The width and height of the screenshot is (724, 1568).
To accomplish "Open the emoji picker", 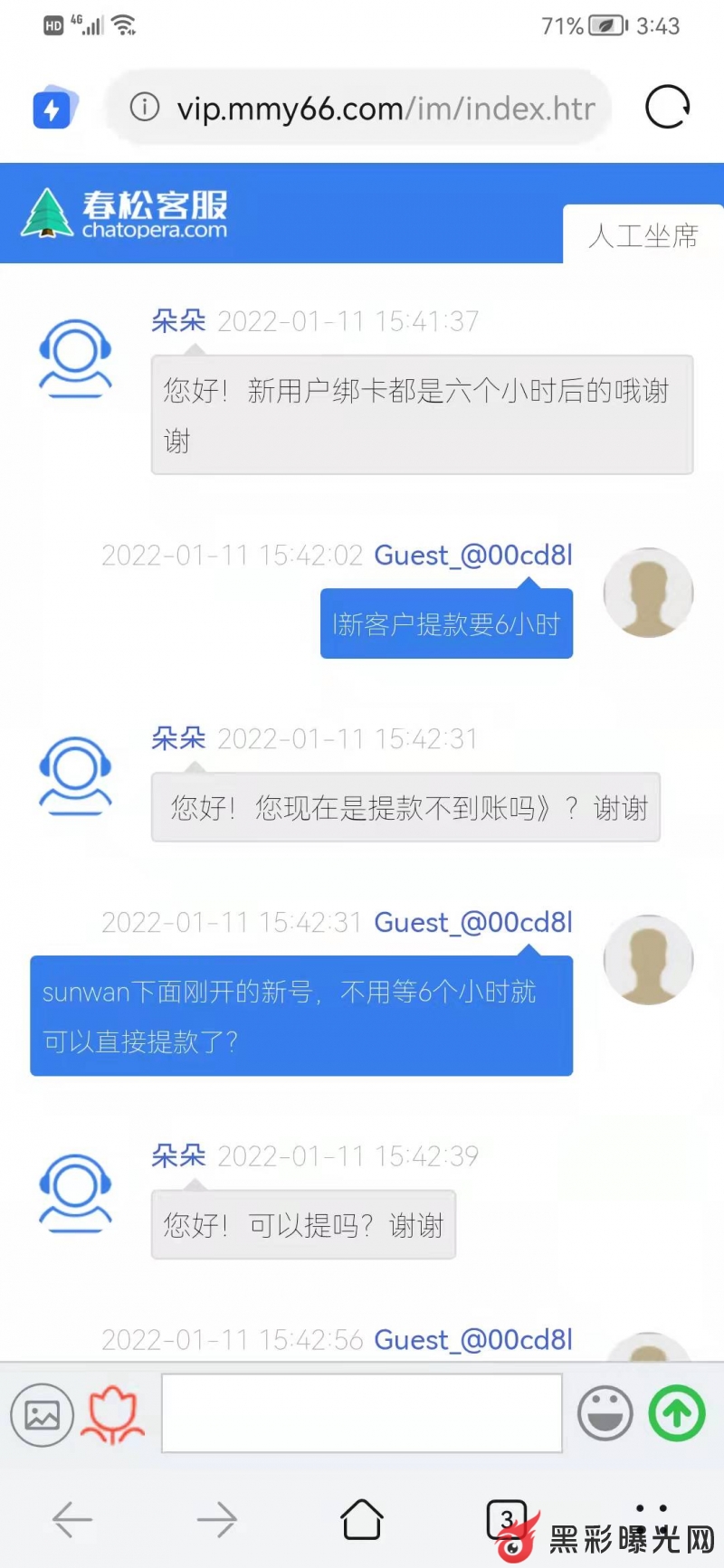I will pos(605,1412).
